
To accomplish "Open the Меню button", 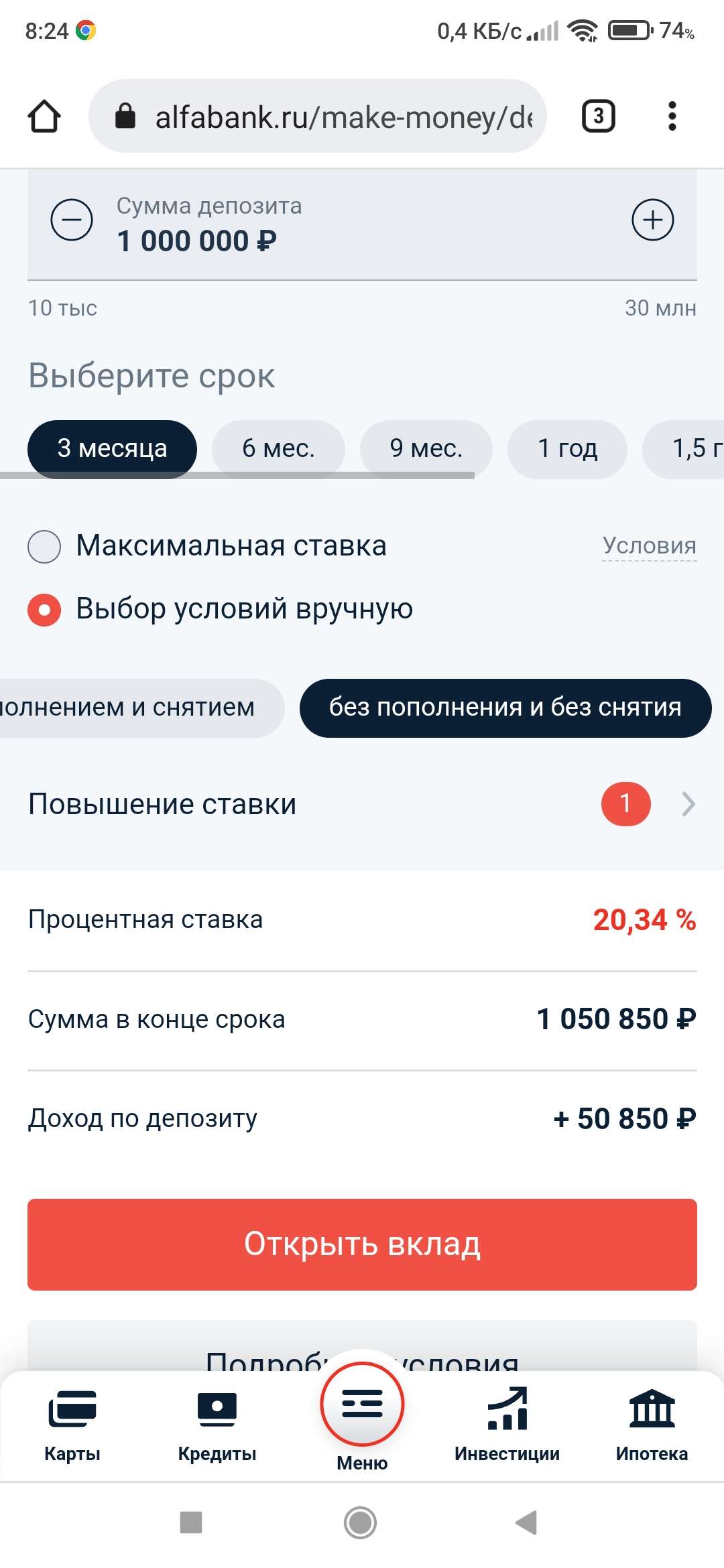I will click(362, 1414).
